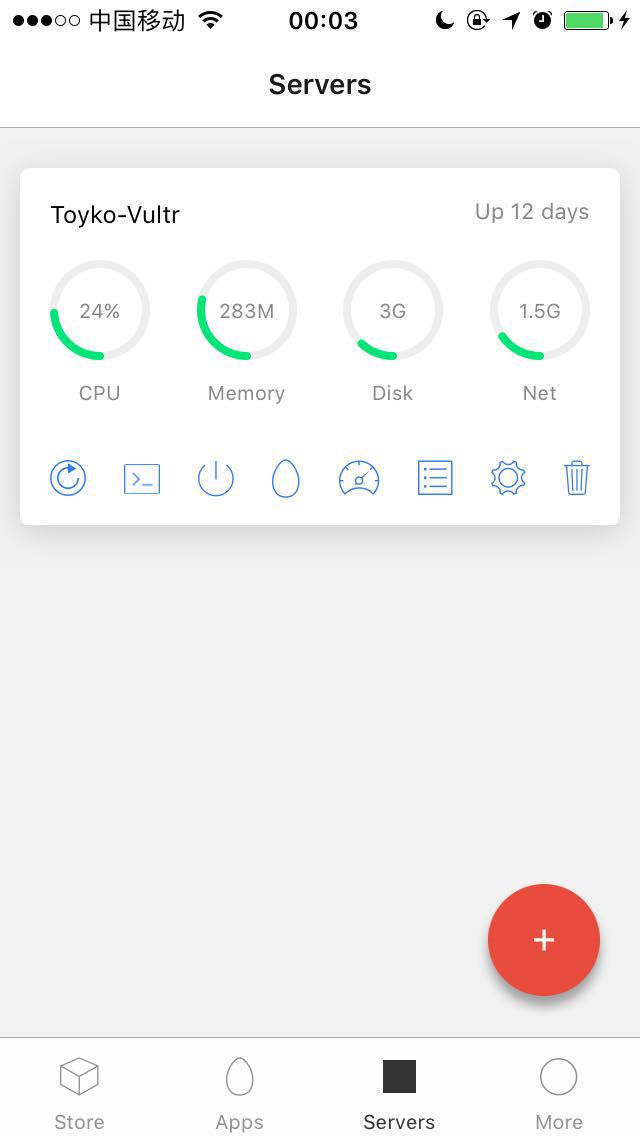Tap the egg-shaped apps icon on Toyko-Vultr

tap(286, 478)
